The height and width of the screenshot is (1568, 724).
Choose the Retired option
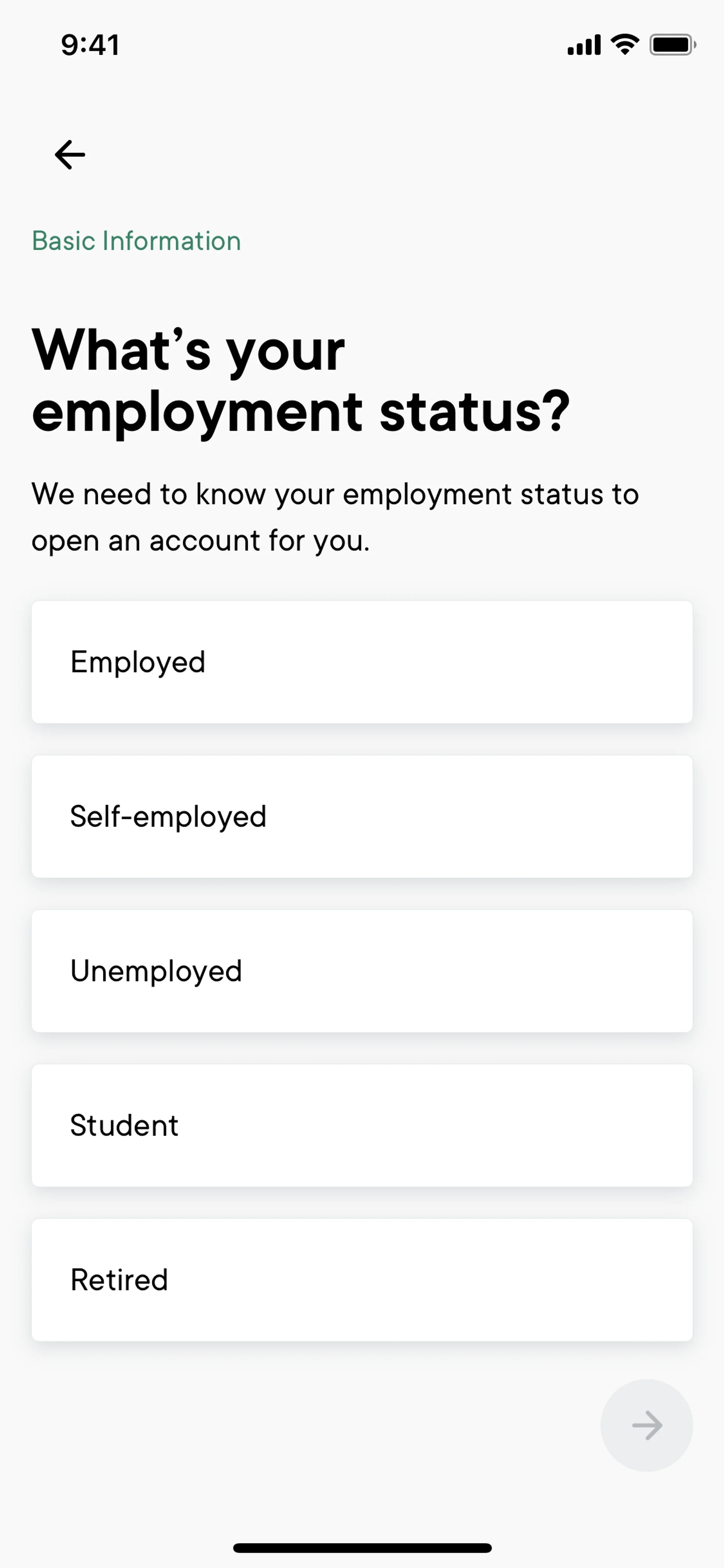point(362,1279)
